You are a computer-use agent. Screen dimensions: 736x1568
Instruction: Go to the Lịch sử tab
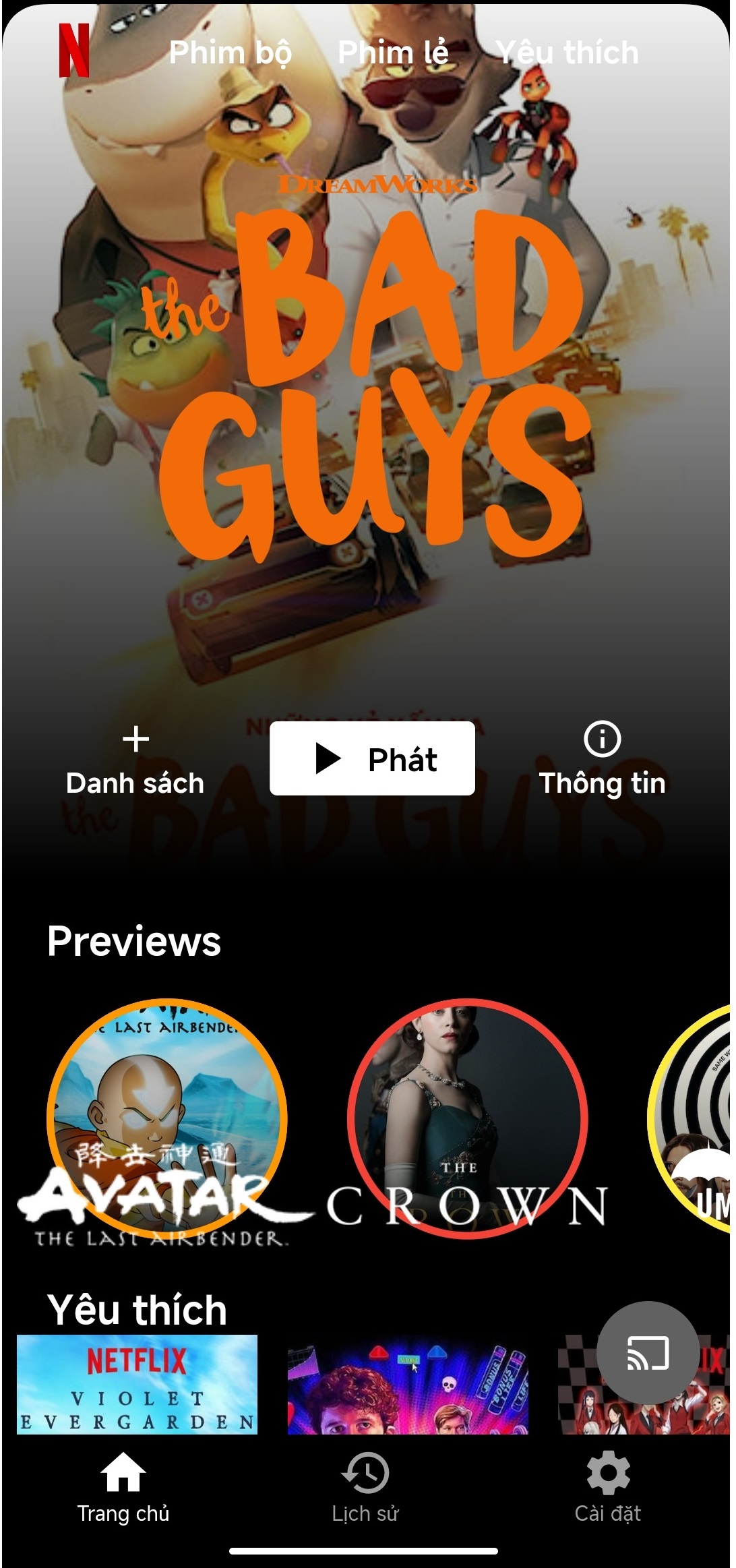point(365,1488)
